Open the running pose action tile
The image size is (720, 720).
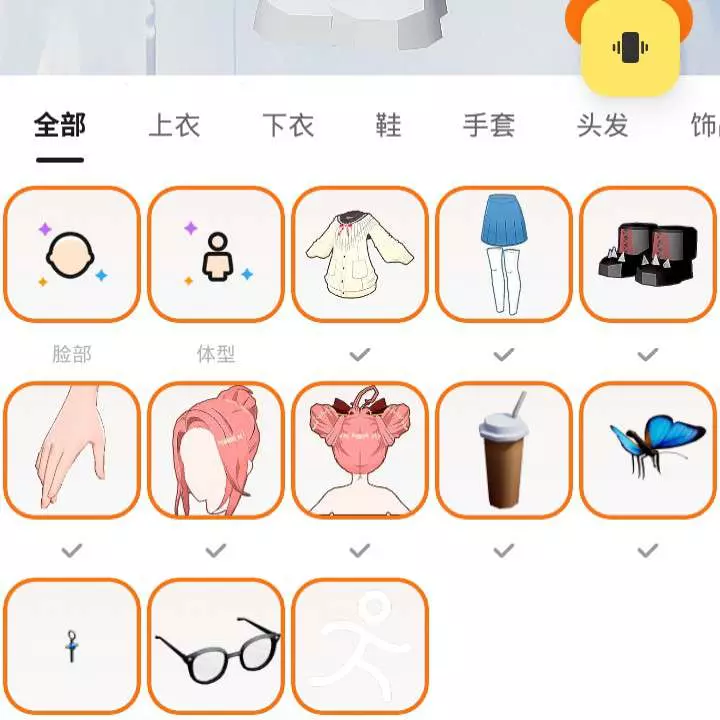[x=360, y=646]
